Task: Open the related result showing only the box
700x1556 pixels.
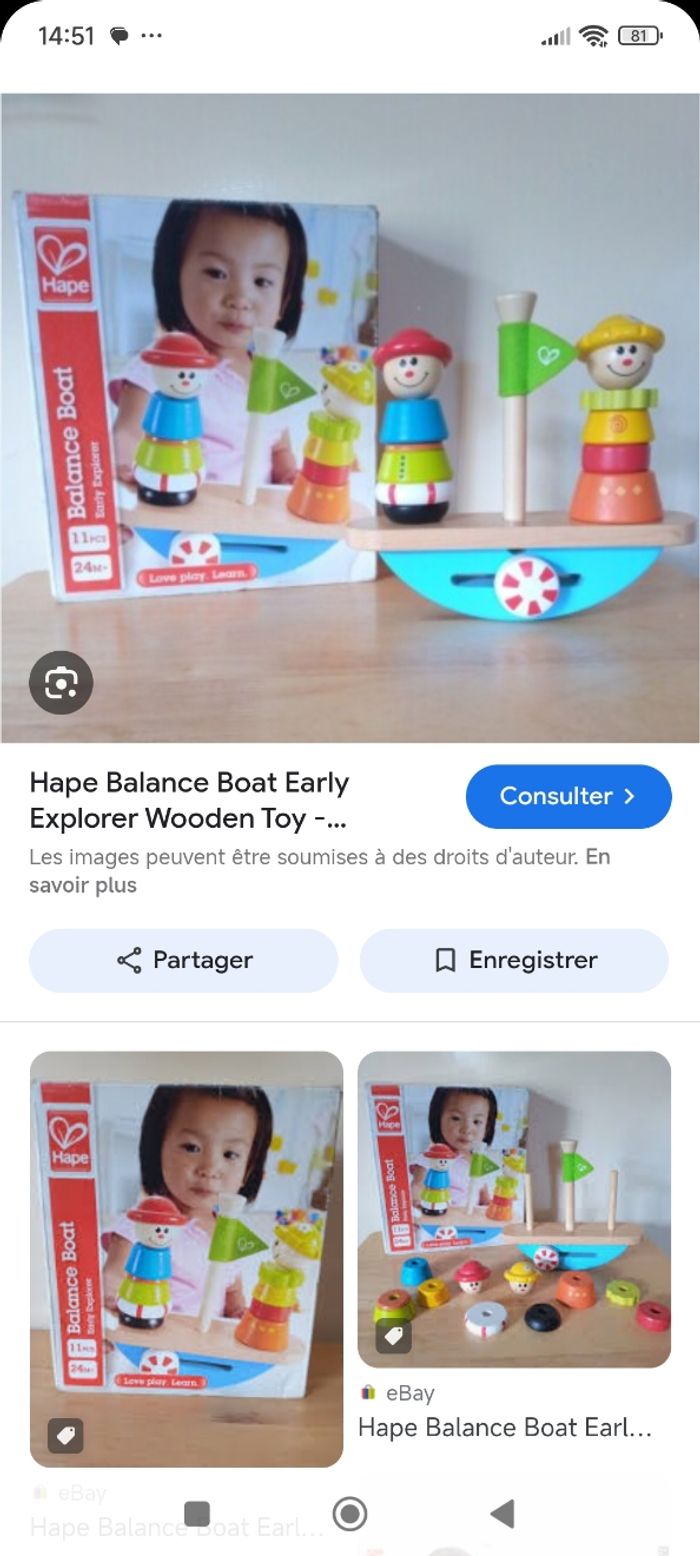Action: click(186, 1258)
